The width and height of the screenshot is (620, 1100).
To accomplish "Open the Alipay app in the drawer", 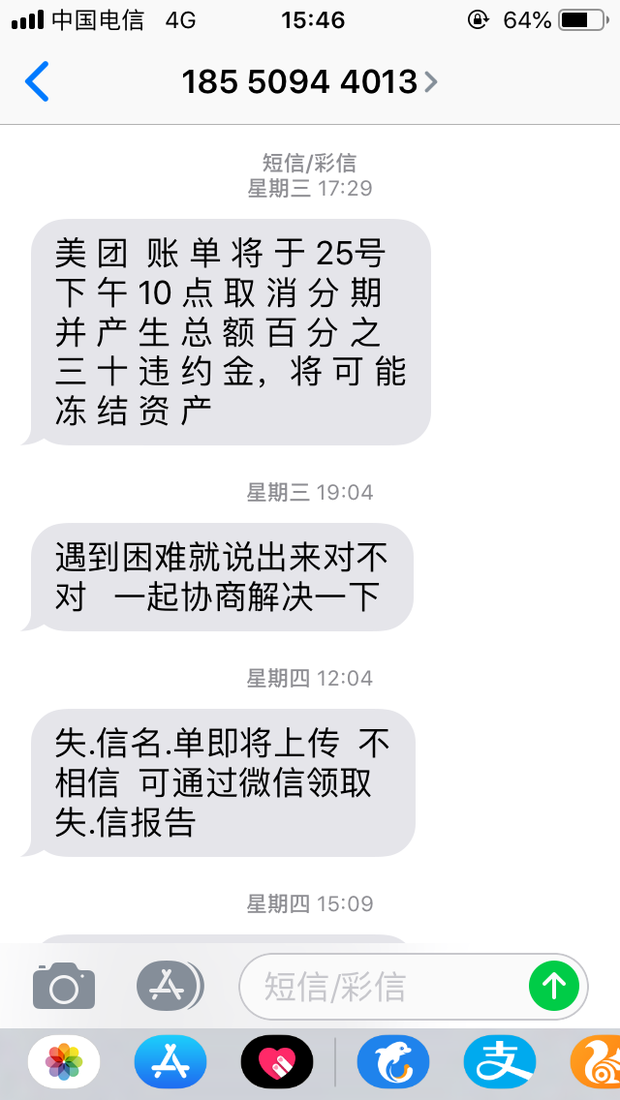I will point(499,1062).
